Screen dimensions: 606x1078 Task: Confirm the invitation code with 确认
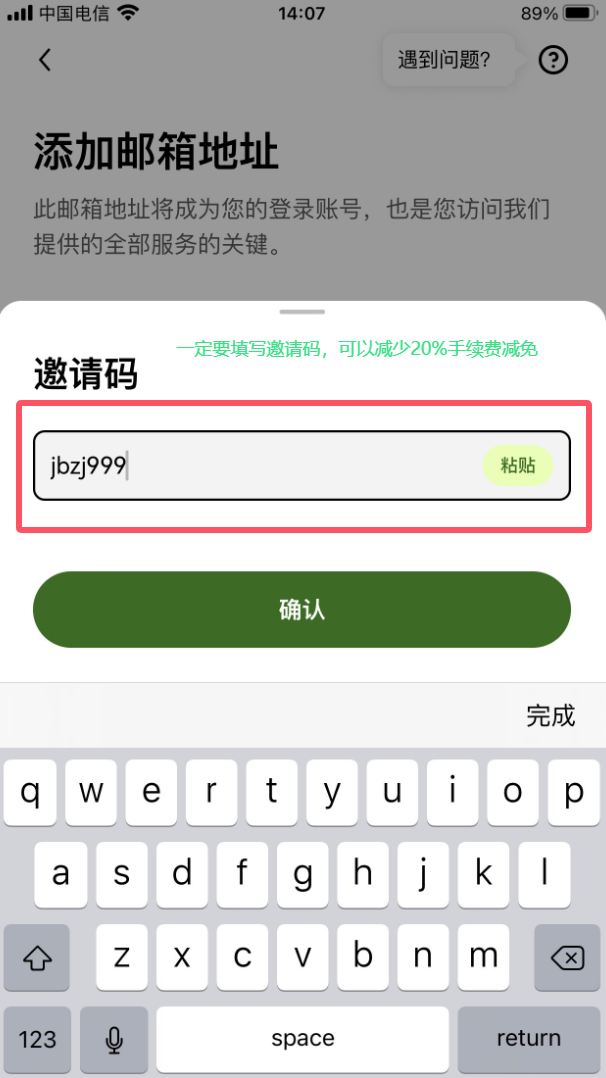tap(302, 609)
